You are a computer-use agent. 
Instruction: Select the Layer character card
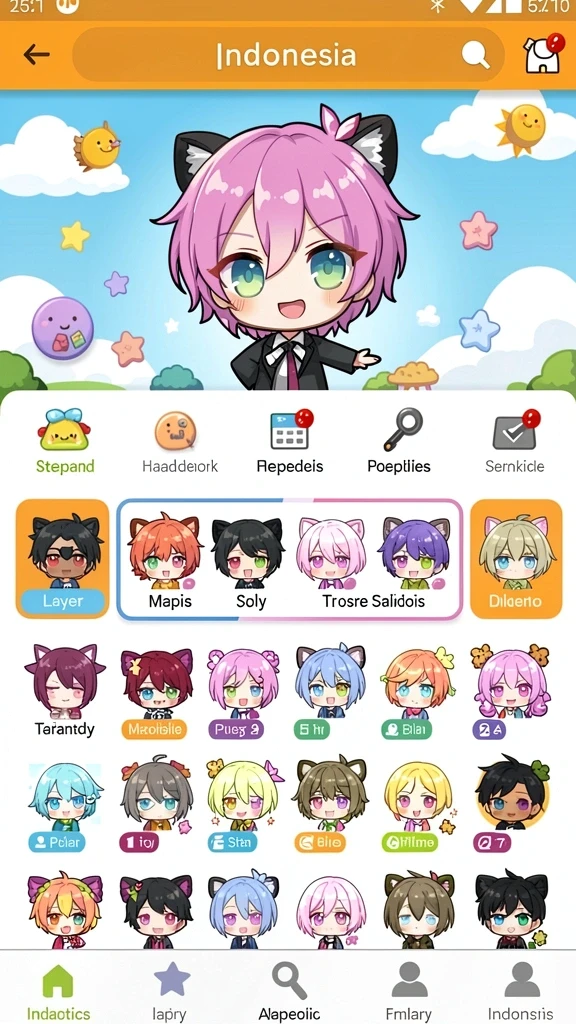(x=63, y=558)
